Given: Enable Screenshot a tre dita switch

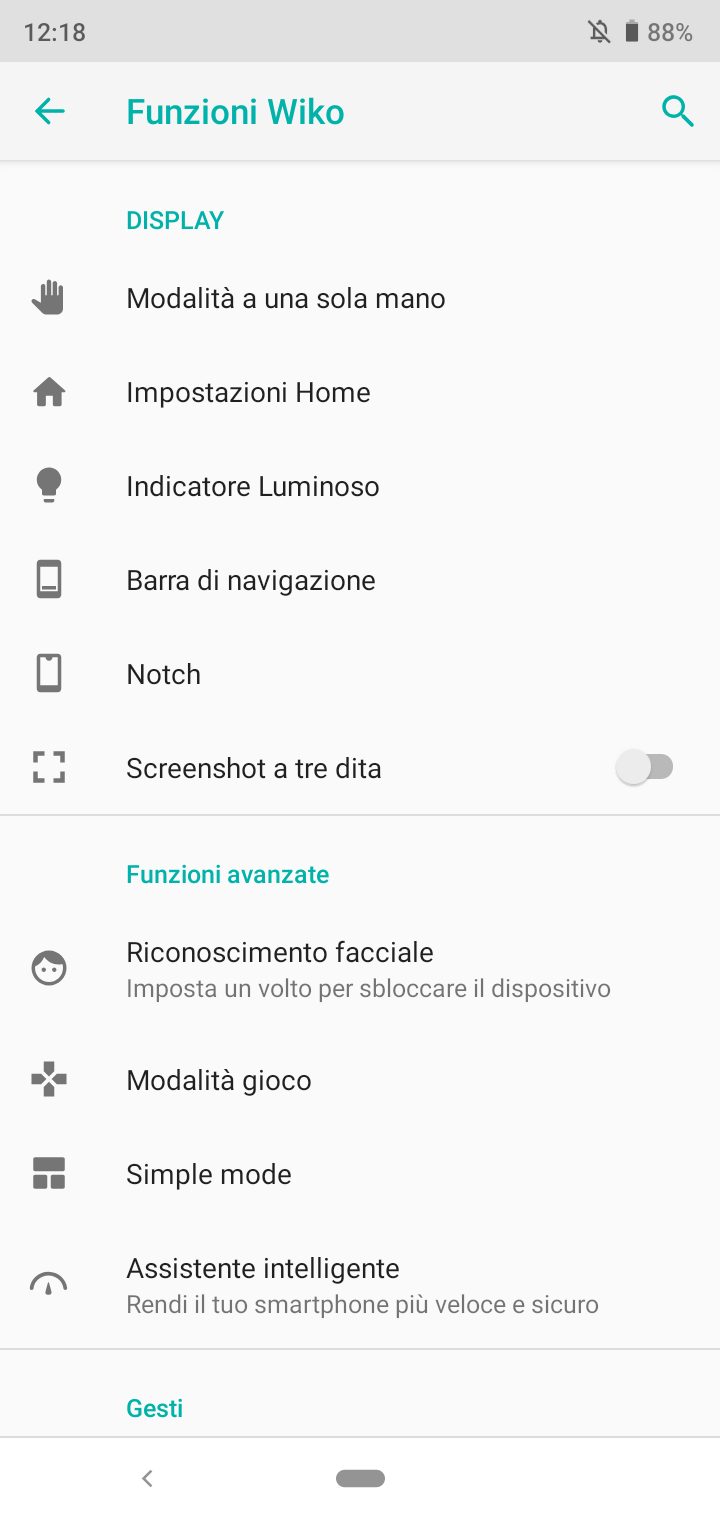Looking at the screenshot, I should pos(645,768).
